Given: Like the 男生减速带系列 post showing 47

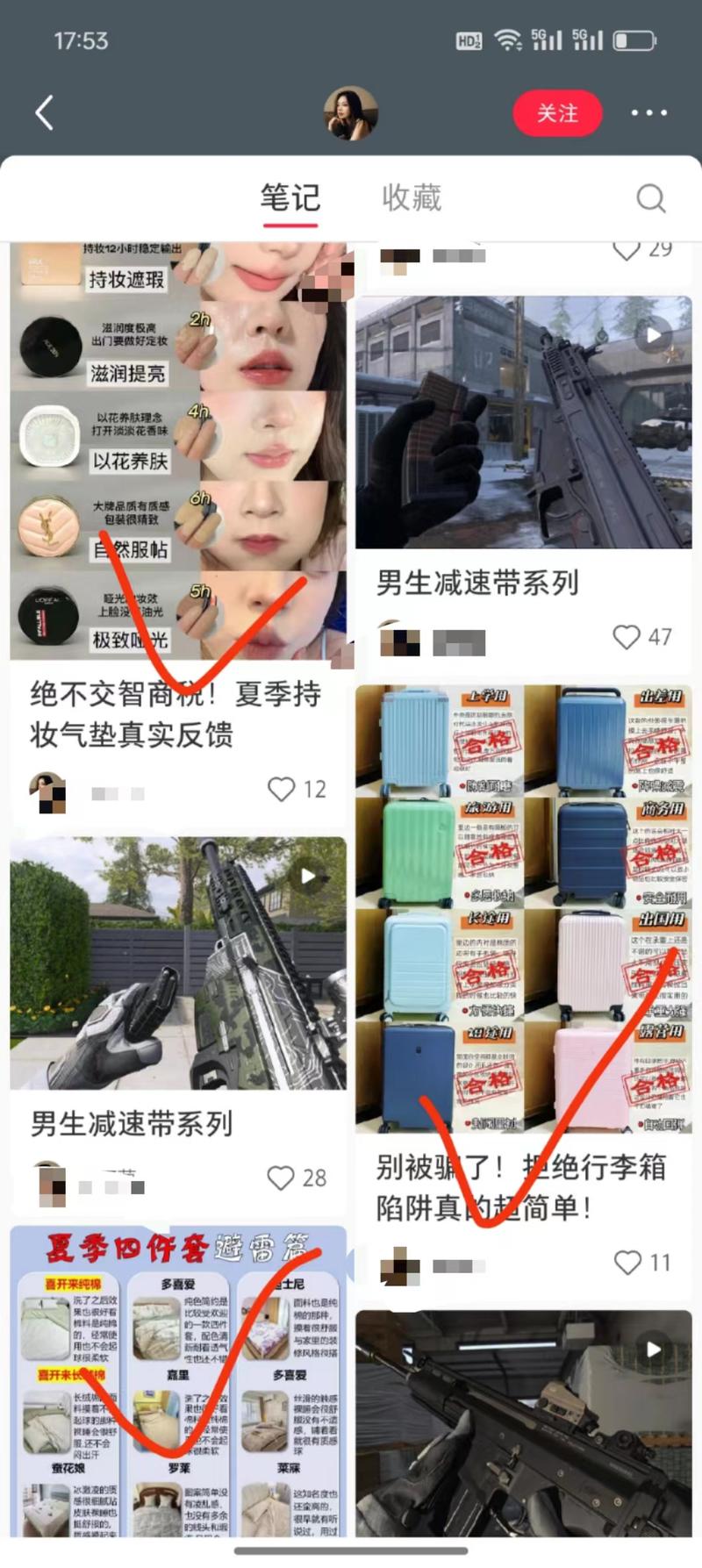Looking at the screenshot, I should pos(627,637).
